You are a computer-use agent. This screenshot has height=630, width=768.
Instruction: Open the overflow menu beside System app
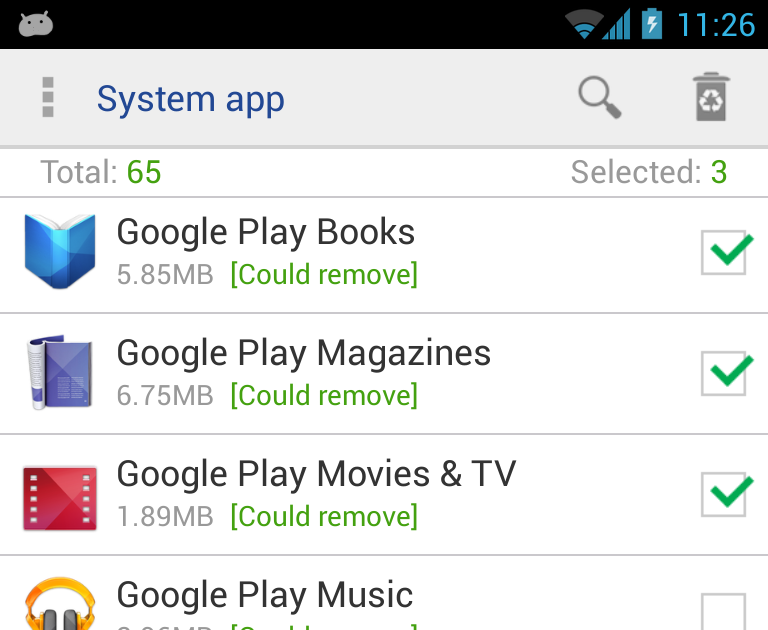[x=47, y=98]
